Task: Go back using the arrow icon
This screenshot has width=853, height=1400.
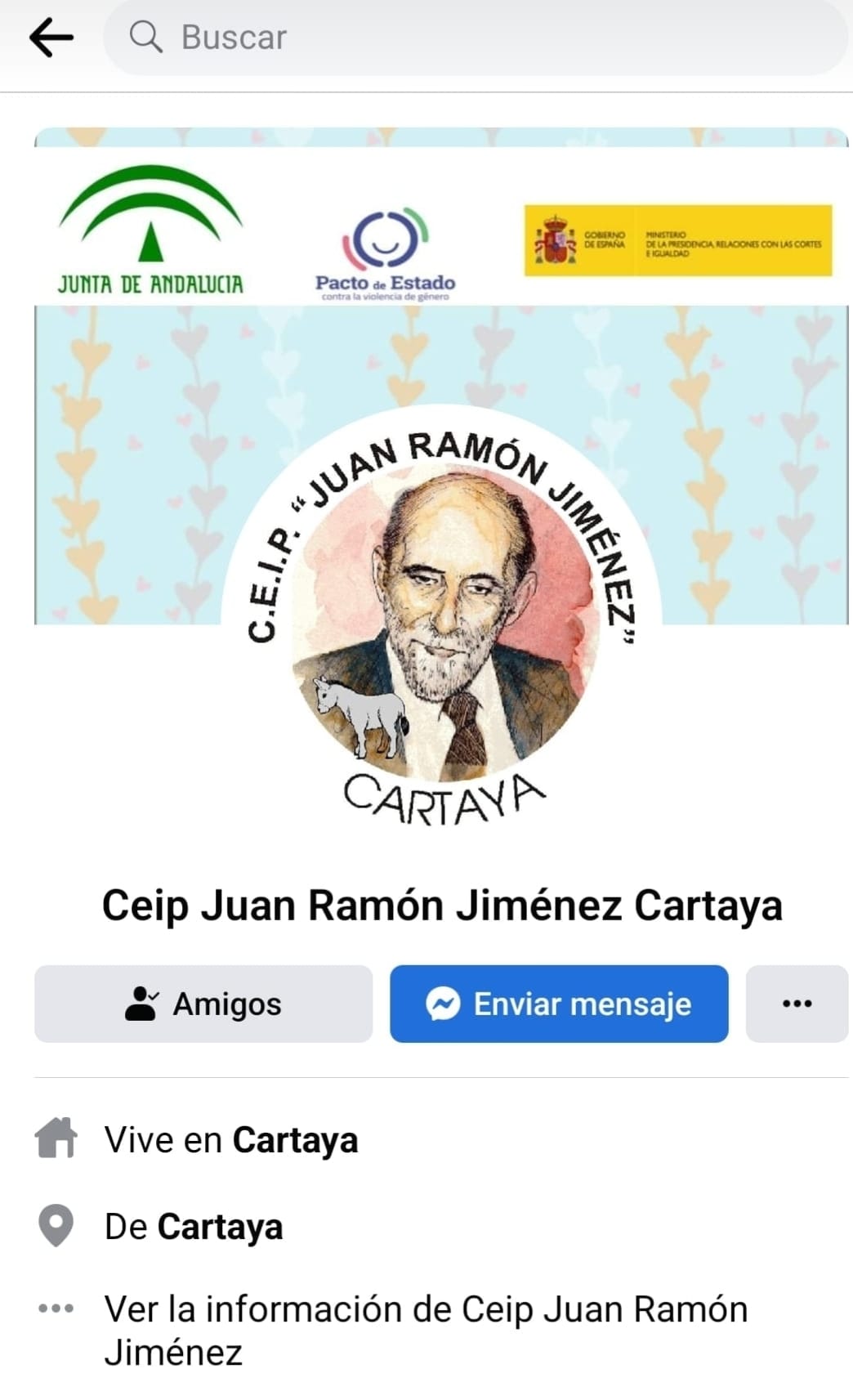Action: (51, 38)
